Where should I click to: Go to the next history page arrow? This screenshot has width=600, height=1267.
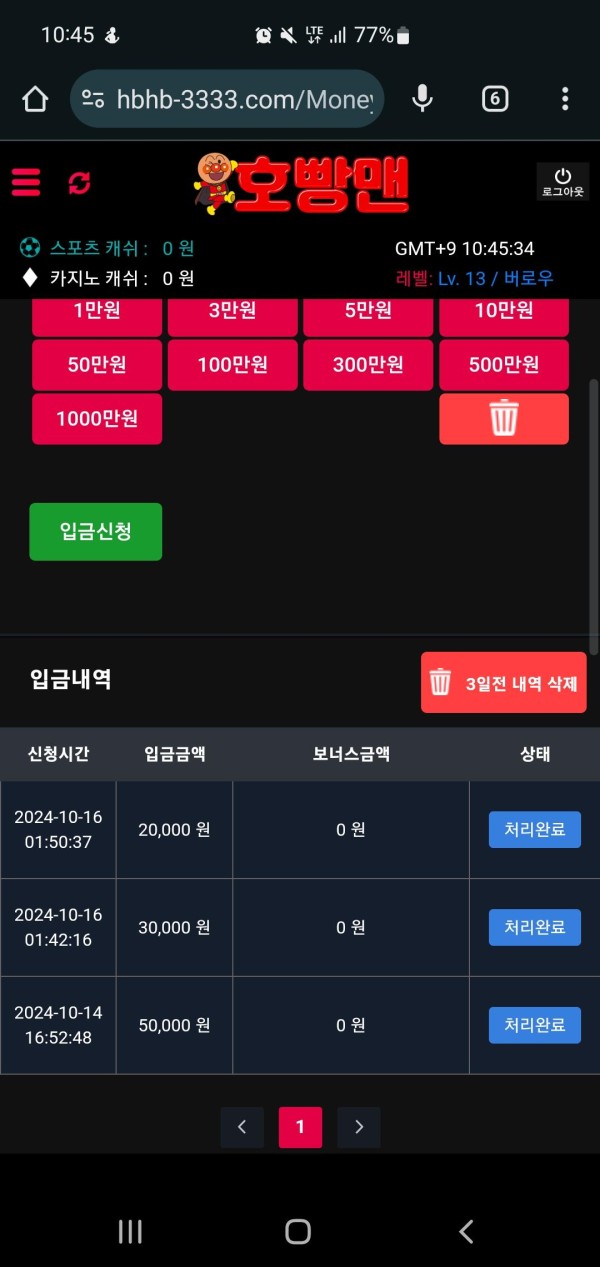pyautogui.click(x=359, y=1127)
